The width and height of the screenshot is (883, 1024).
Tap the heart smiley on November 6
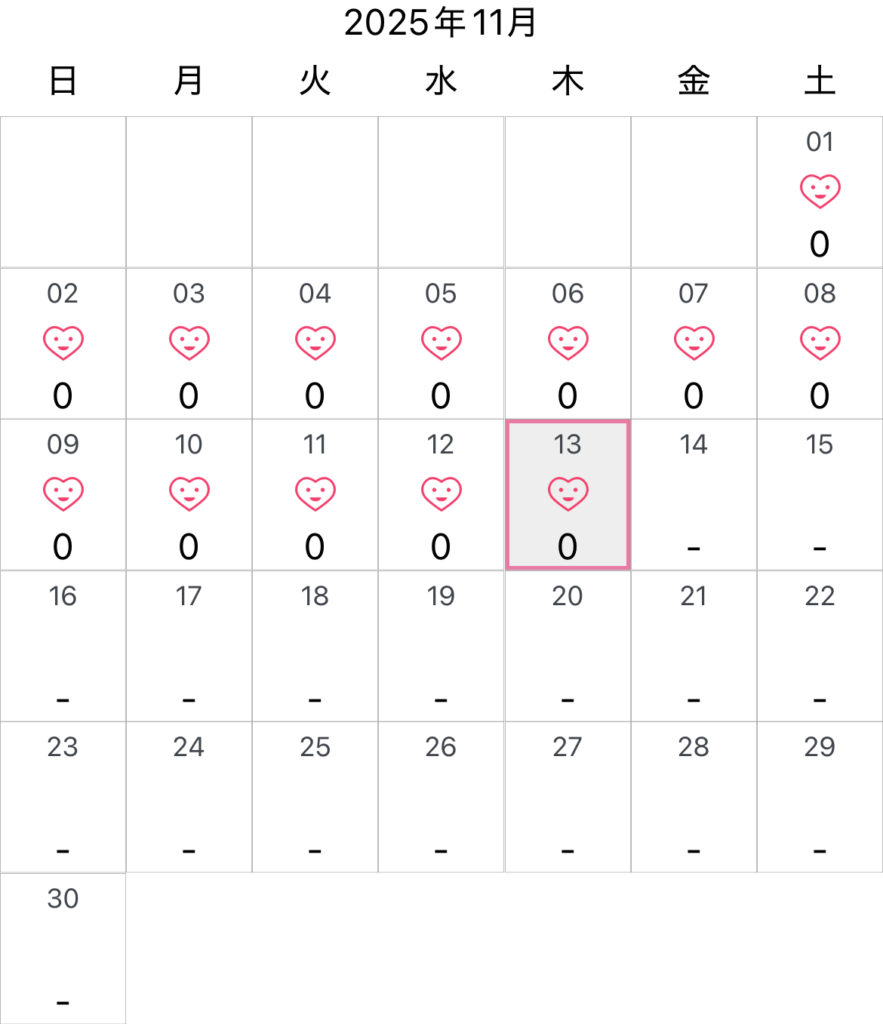567,340
